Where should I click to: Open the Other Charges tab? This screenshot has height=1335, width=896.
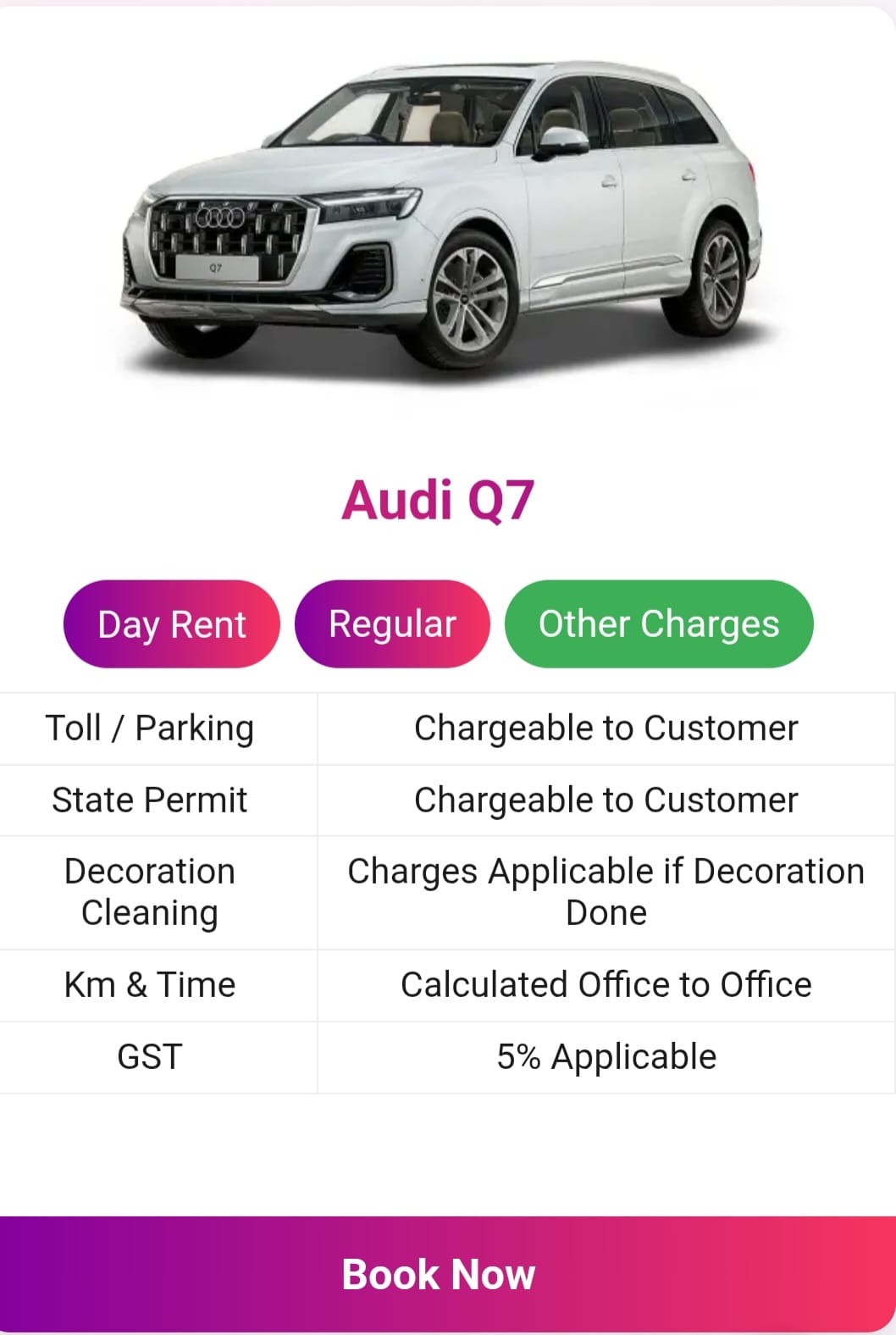click(659, 624)
